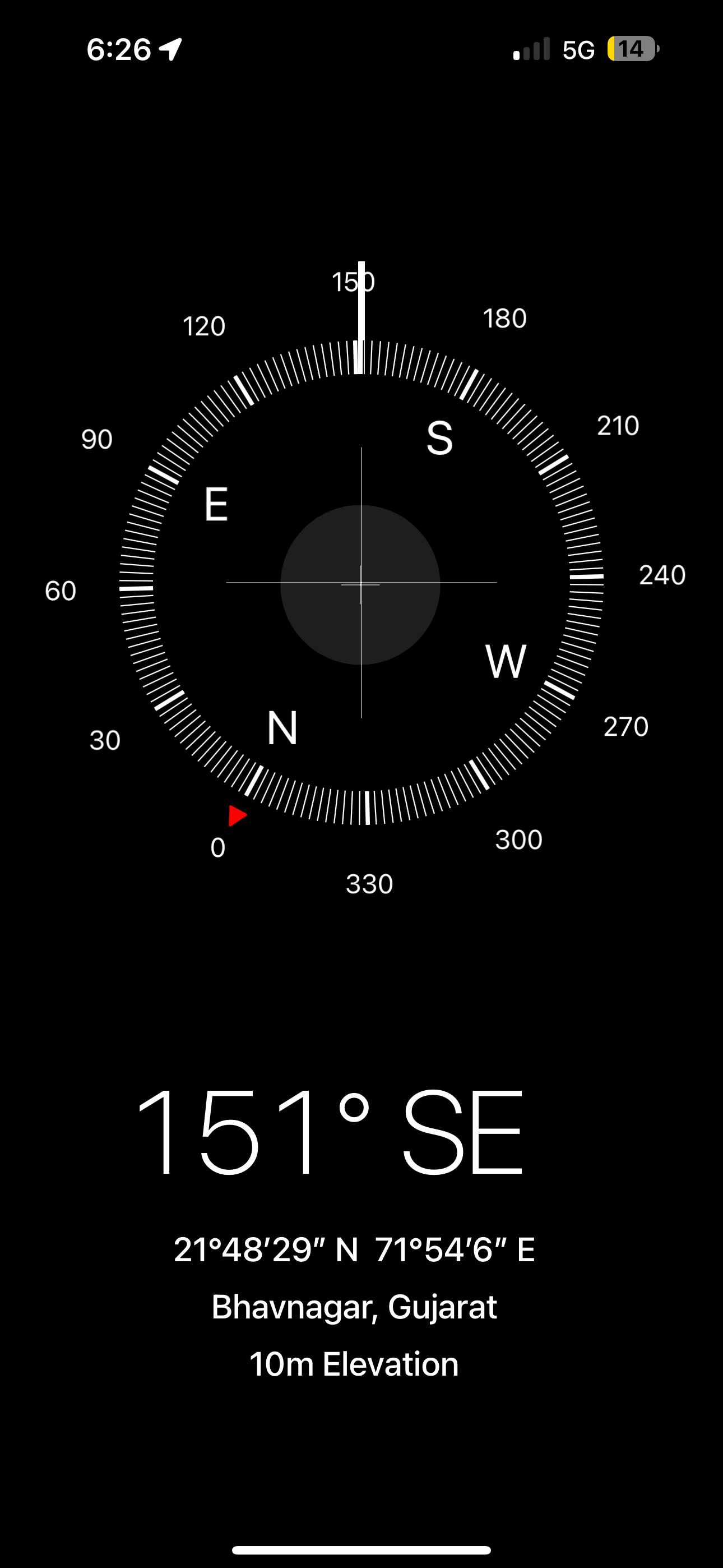Tap the compass dial to lock bearing
This screenshot has width=723, height=1568.
(361, 583)
